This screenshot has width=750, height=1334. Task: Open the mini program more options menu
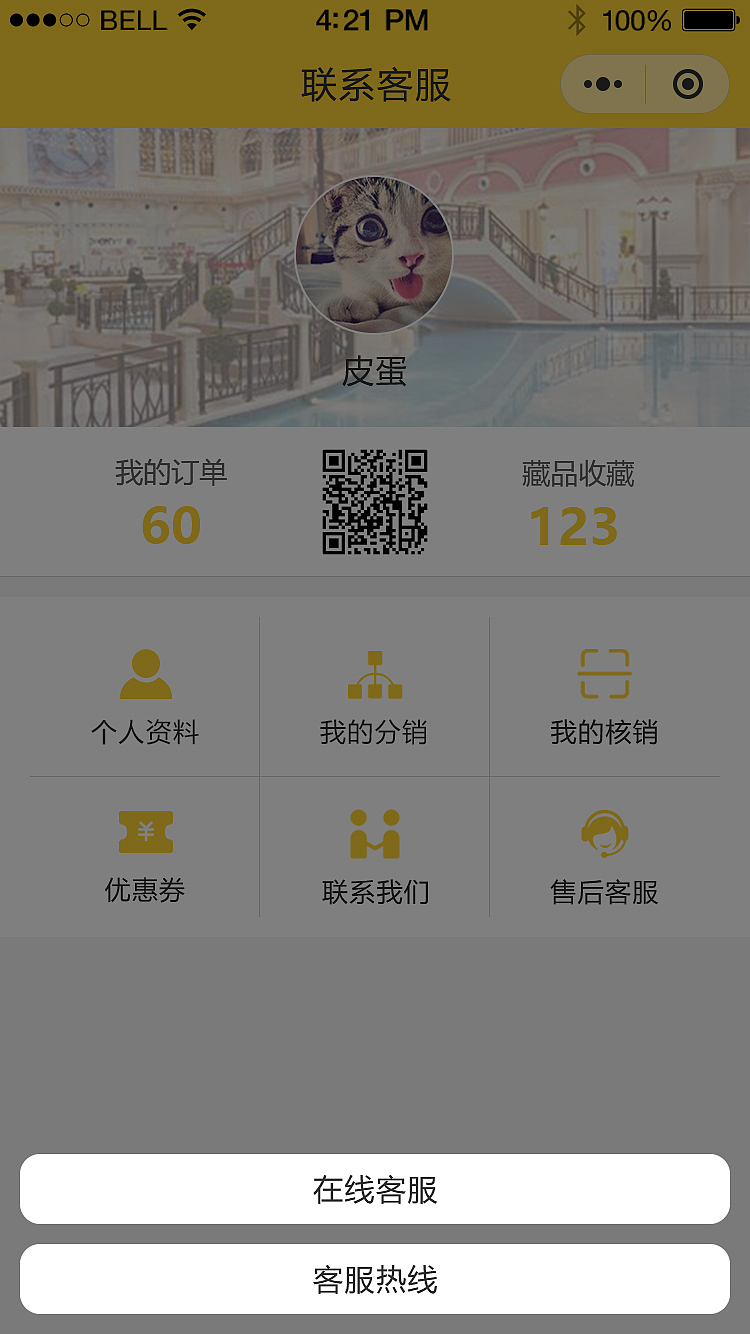[x=603, y=84]
